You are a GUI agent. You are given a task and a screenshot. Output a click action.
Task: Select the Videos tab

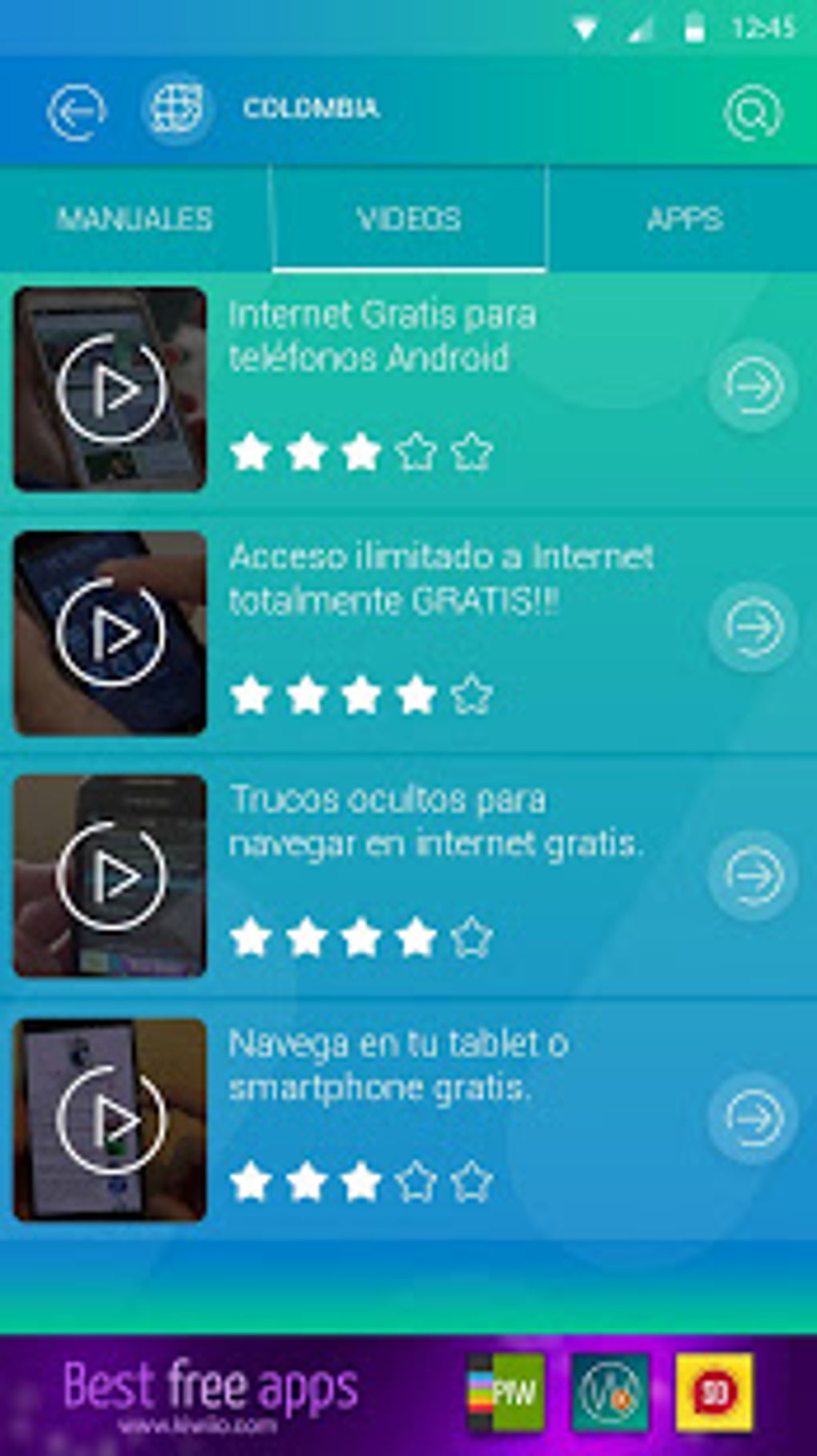[409, 219]
